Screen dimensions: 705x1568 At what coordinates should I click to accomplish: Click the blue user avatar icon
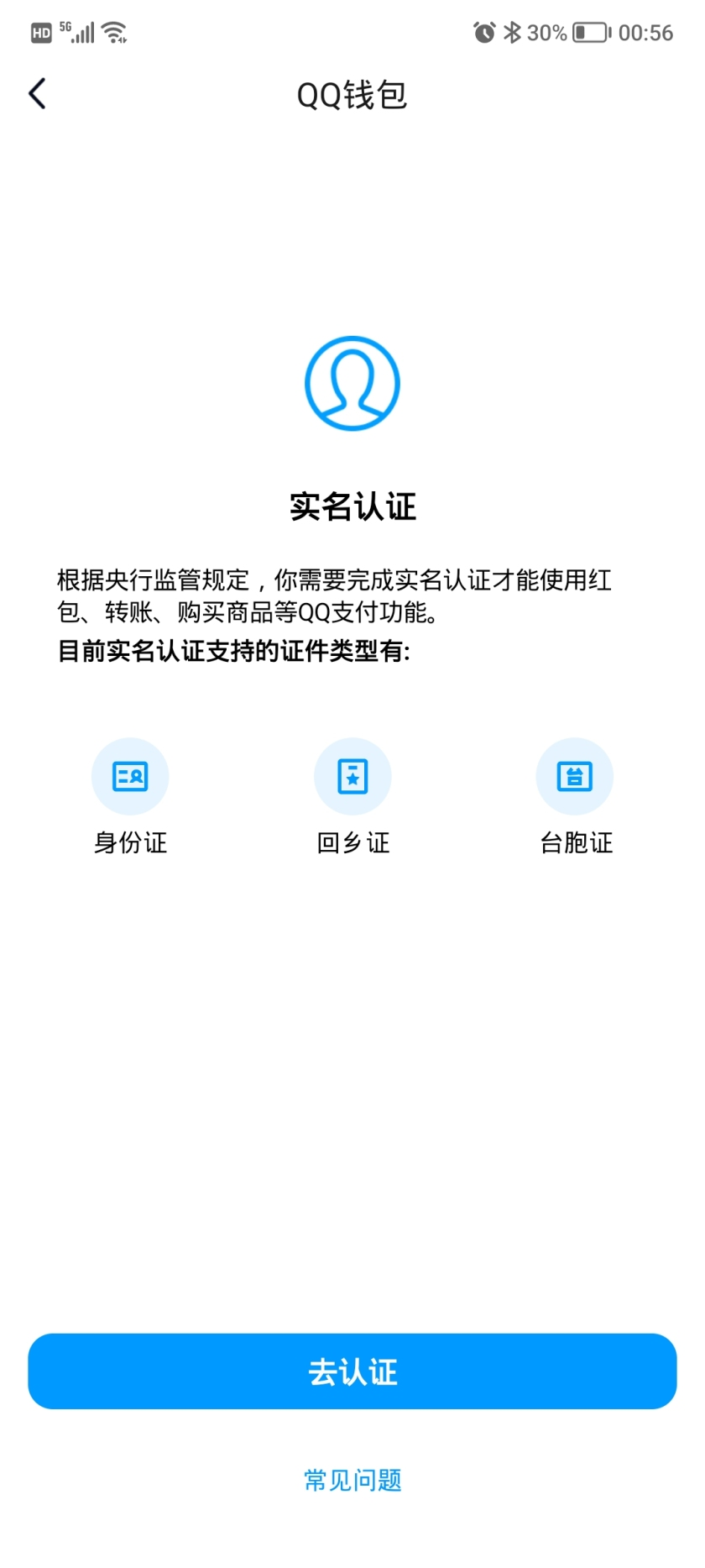[352, 383]
